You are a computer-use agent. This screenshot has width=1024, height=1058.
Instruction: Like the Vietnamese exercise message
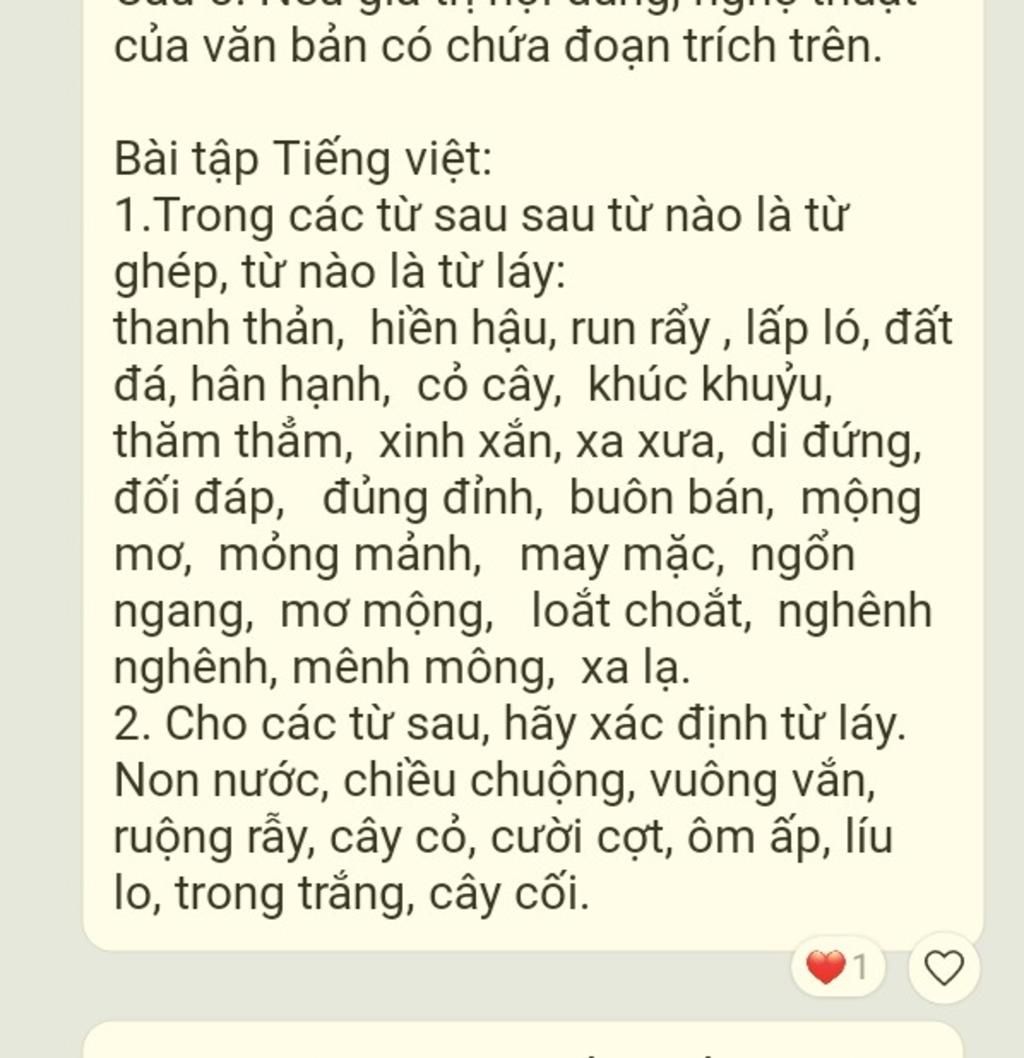943,967
